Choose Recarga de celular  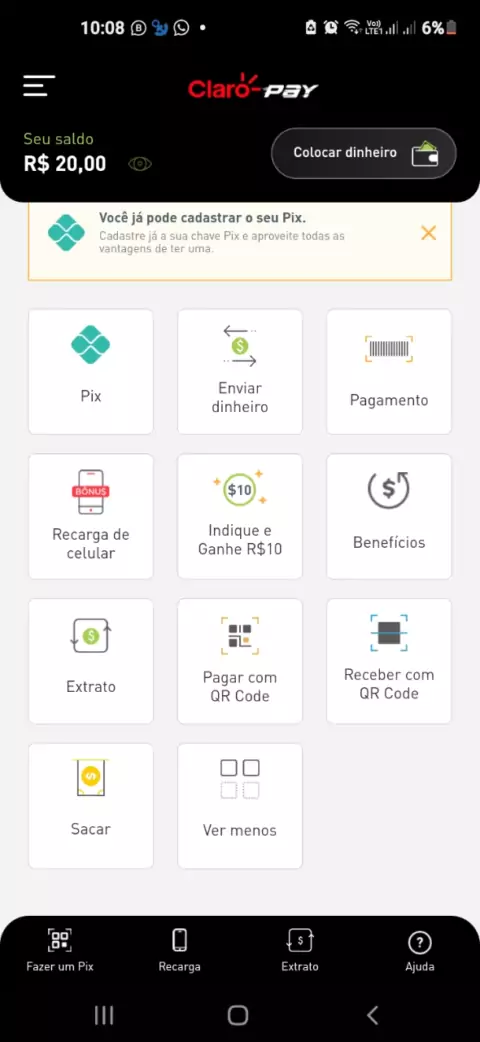pos(91,516)
